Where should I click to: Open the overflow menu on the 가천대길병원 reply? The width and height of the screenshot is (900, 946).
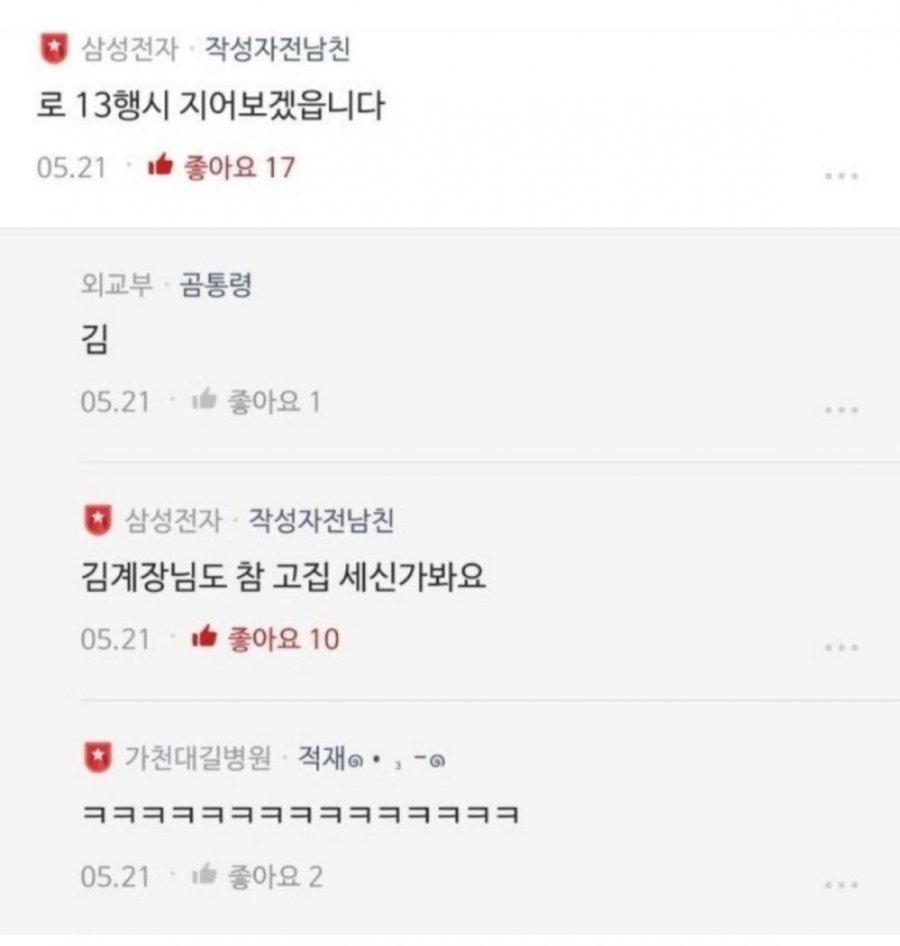click(x=840, y=886)
